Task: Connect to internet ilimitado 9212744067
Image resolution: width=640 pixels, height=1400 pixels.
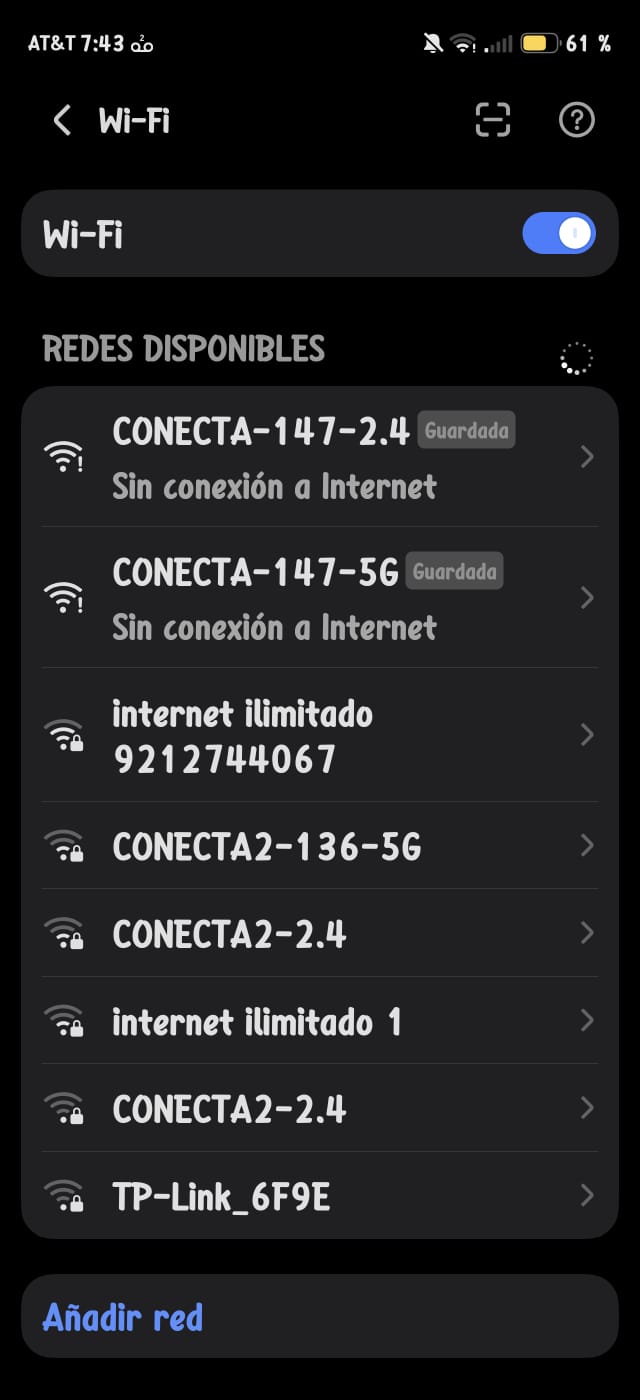Action: pyautogui.click(x=320, y=735)
